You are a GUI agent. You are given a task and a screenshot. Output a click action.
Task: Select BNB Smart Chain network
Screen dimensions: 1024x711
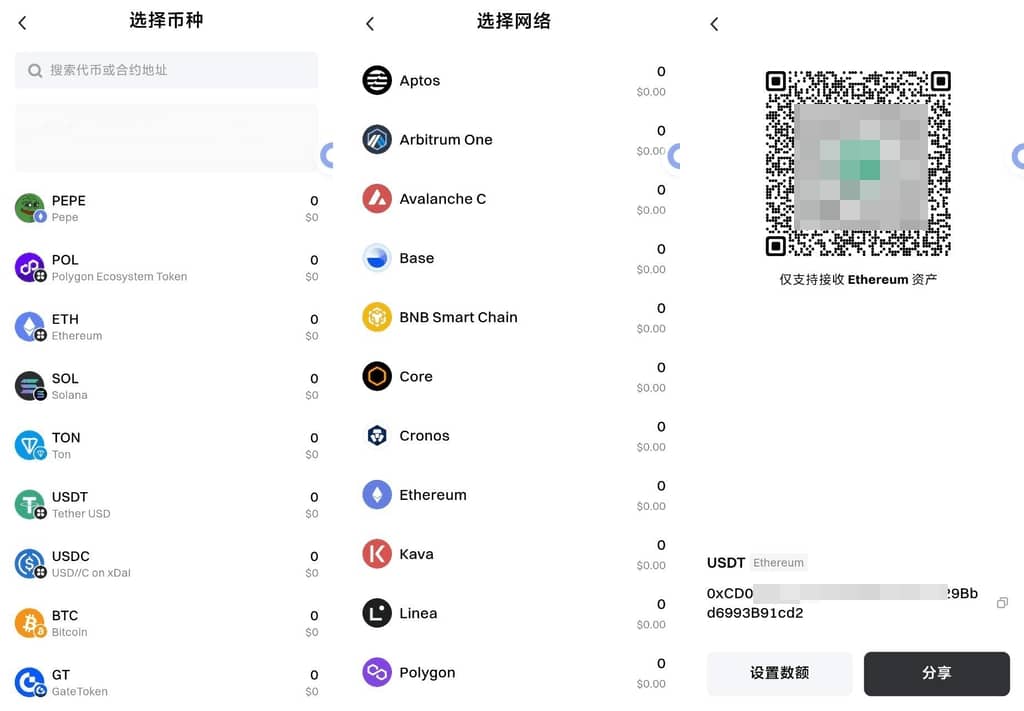coord(512,317)
